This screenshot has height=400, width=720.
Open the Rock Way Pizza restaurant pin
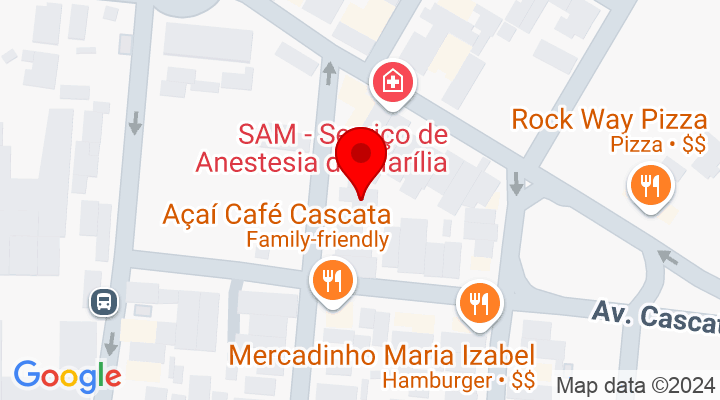click(x=651, y=185)
